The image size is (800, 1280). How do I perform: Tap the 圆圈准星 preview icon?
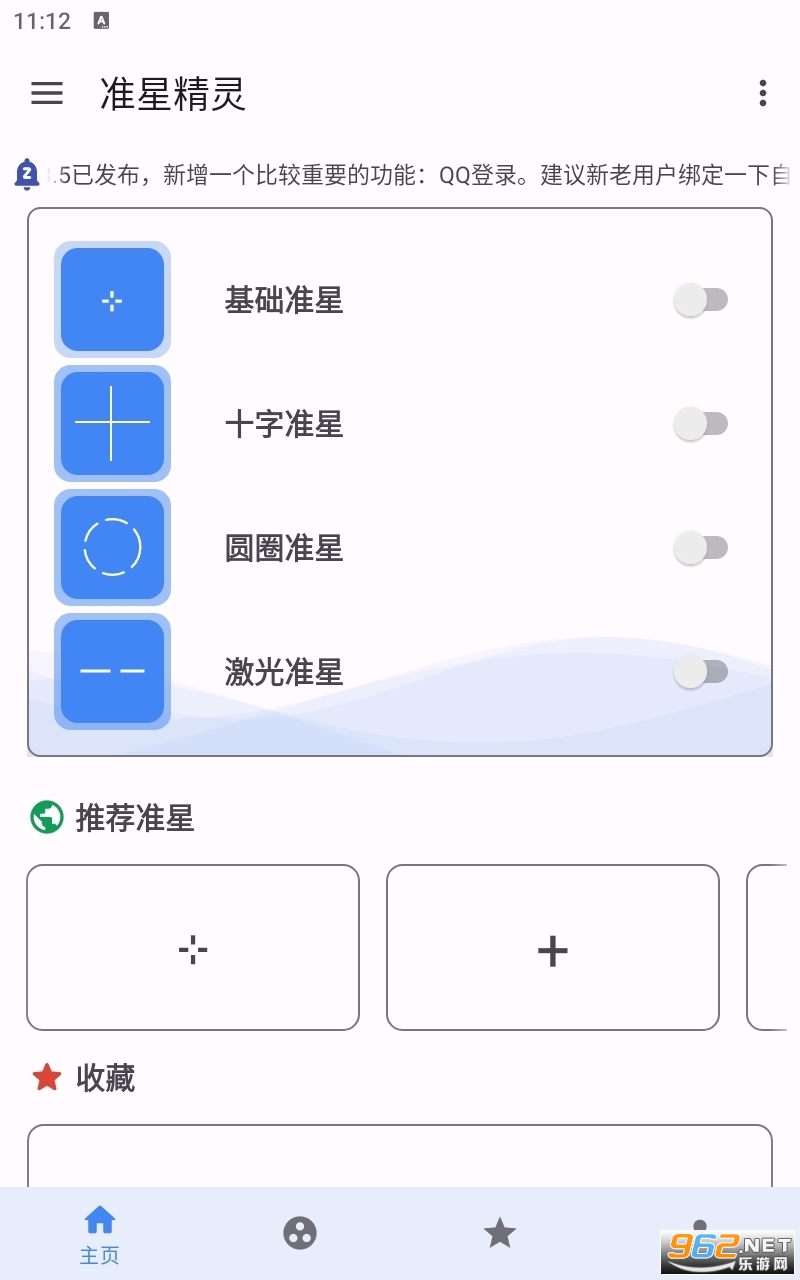(x=112, y=548)
